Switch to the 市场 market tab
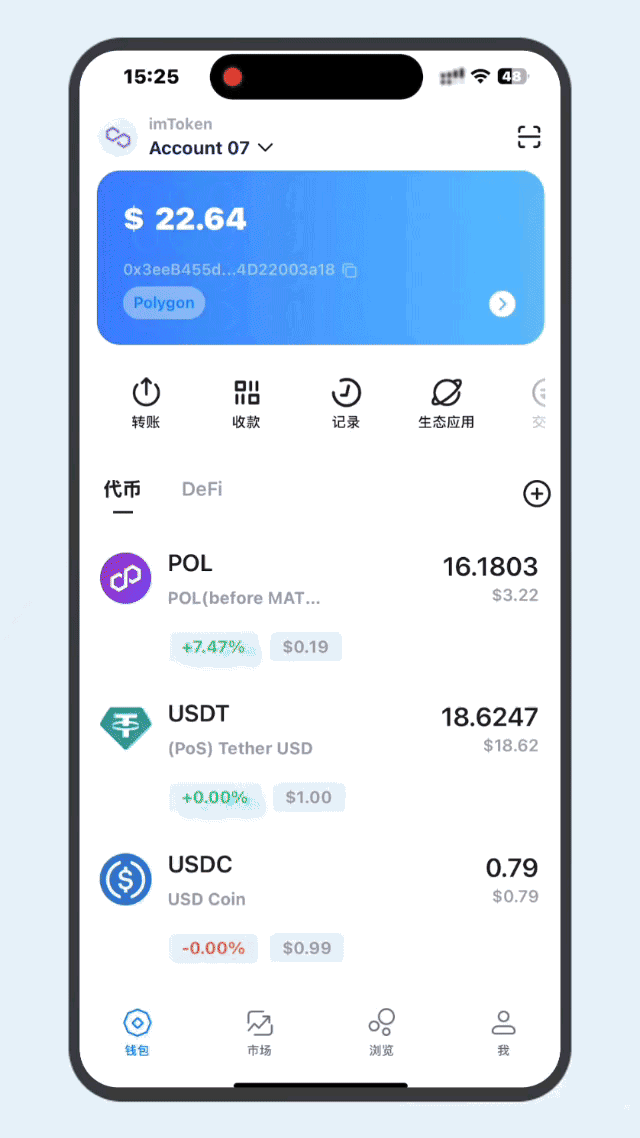640x1138 pixels. coord(259,1033)
